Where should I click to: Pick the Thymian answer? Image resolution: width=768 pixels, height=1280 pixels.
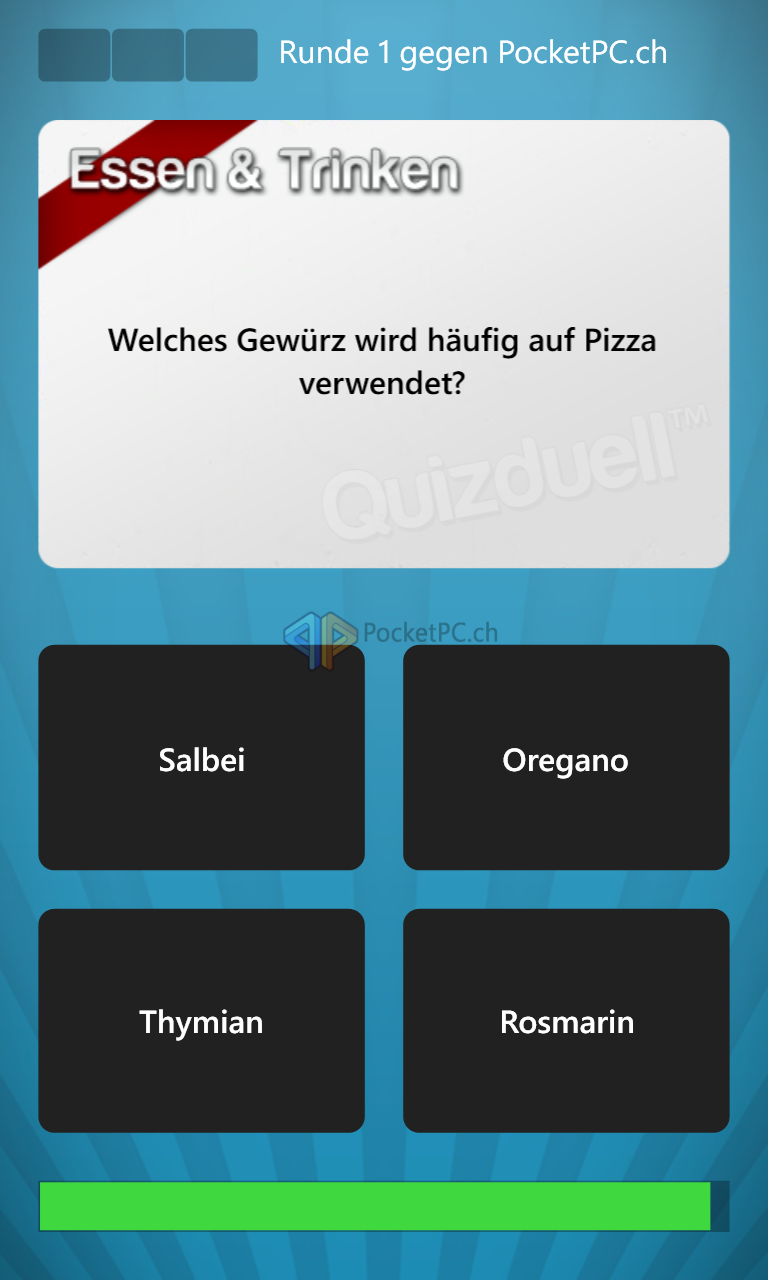point(201,1021)
